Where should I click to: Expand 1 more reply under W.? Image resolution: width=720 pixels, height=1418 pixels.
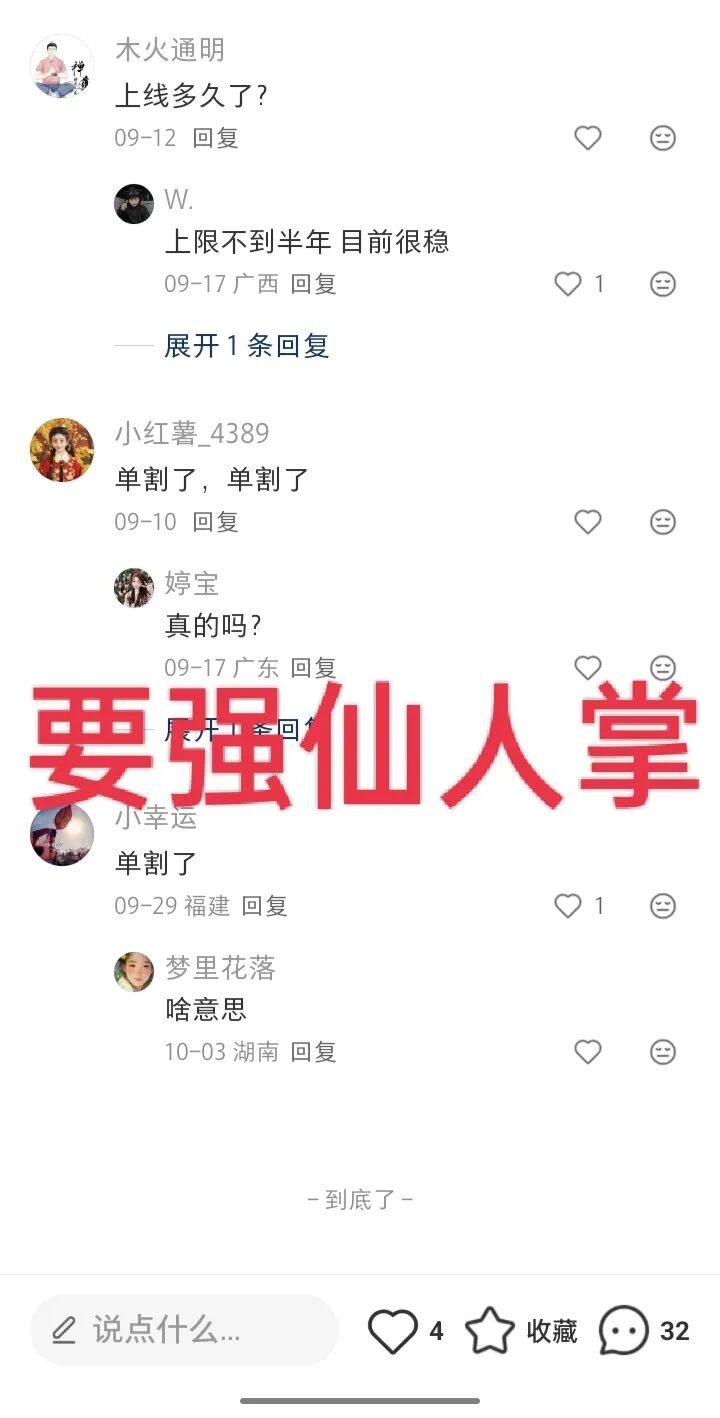tap(246, 346)
